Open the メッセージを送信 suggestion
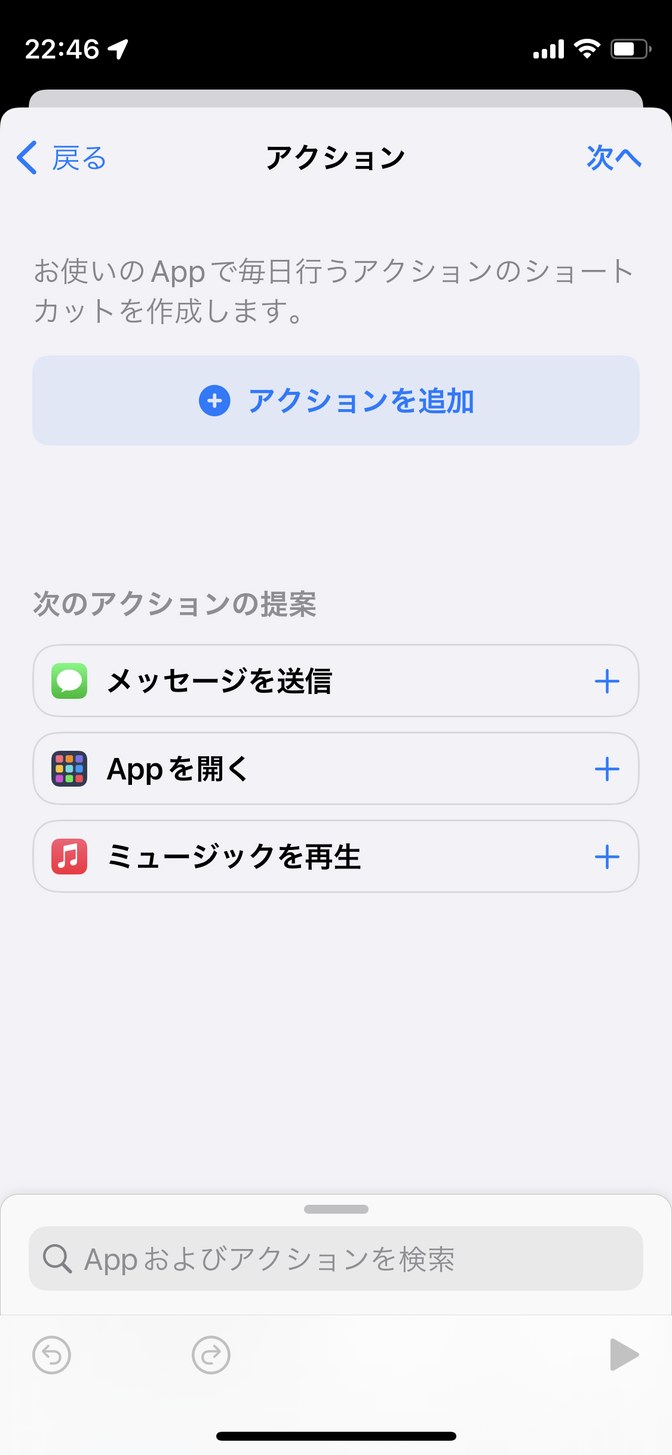The height and width of the screenshot is (1455, 672). [x=336, y=681]
